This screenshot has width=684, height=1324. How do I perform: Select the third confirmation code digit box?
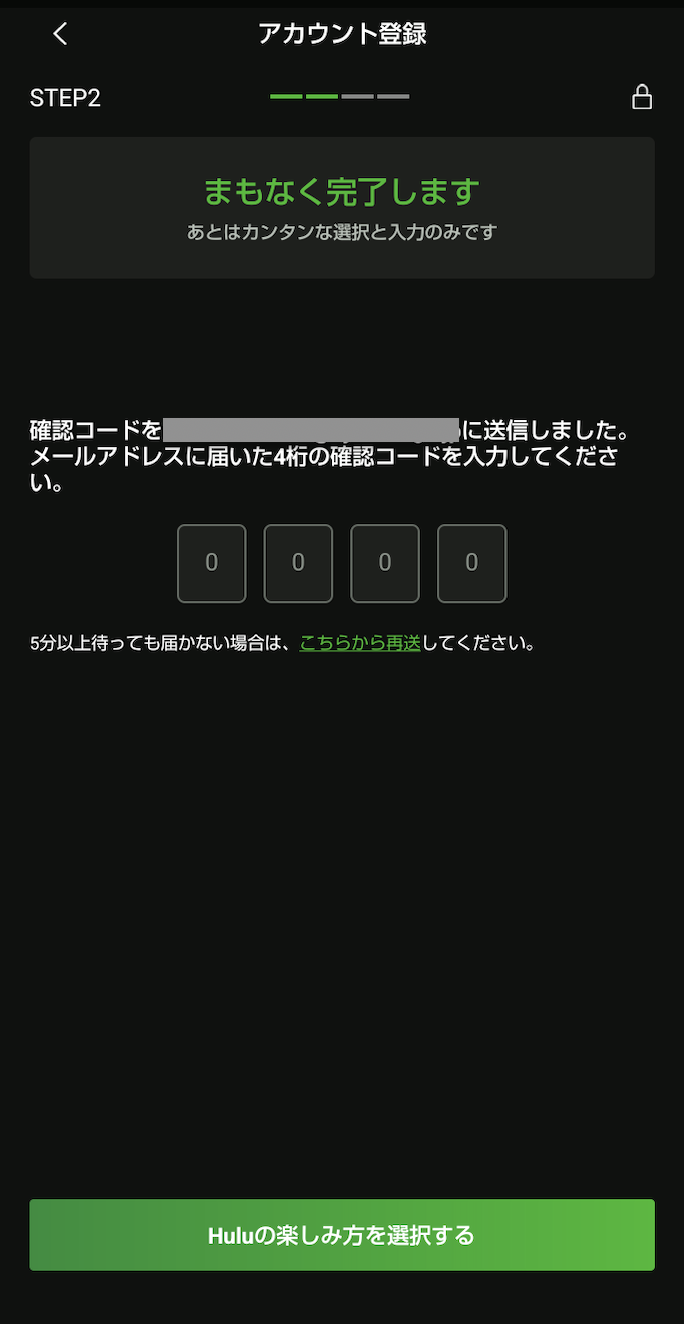click(x=385, y=563)
